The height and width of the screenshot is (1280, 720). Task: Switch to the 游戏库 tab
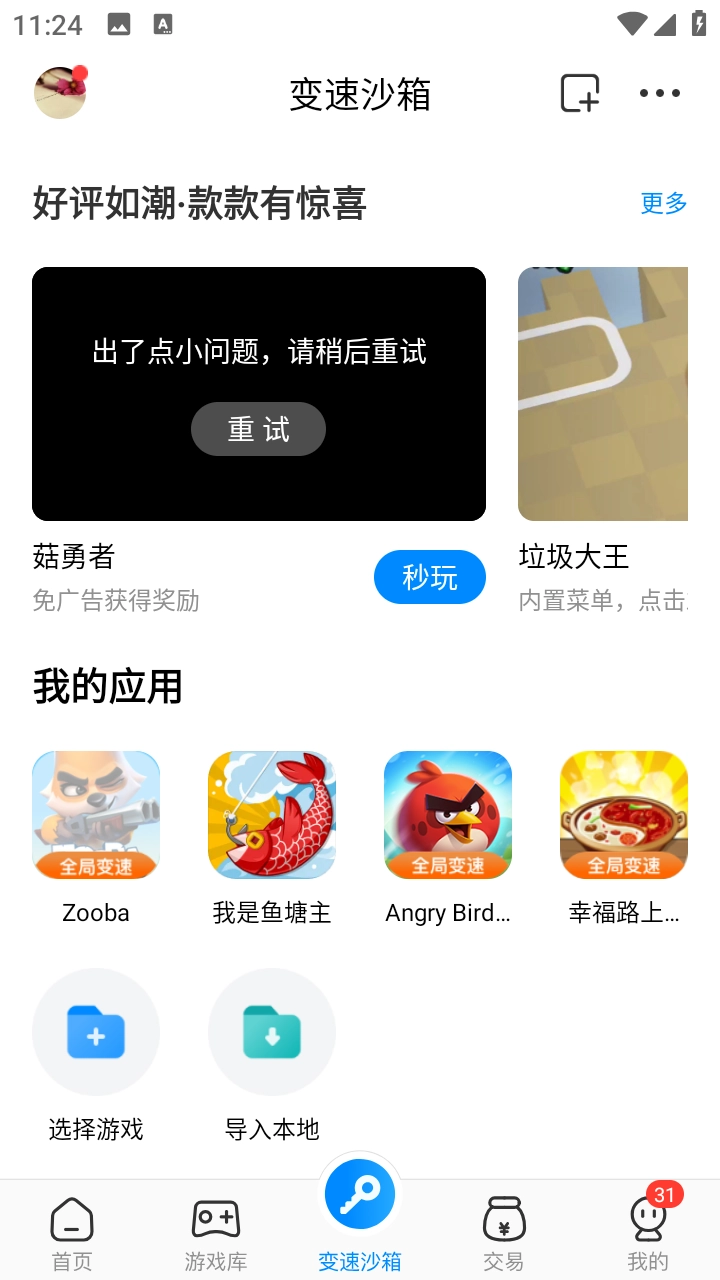click(x=215, y=1230)
